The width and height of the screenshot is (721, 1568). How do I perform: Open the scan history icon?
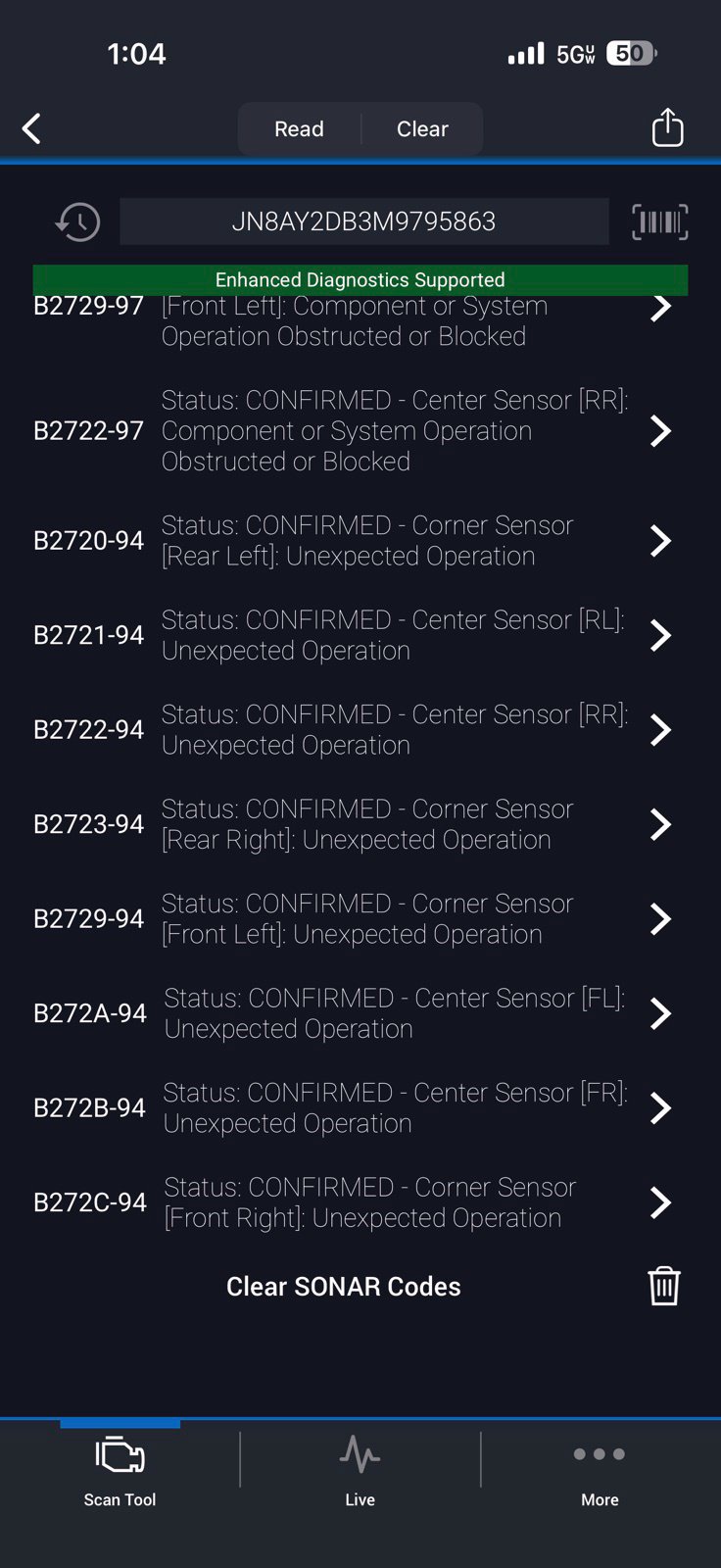click(77, 222)
